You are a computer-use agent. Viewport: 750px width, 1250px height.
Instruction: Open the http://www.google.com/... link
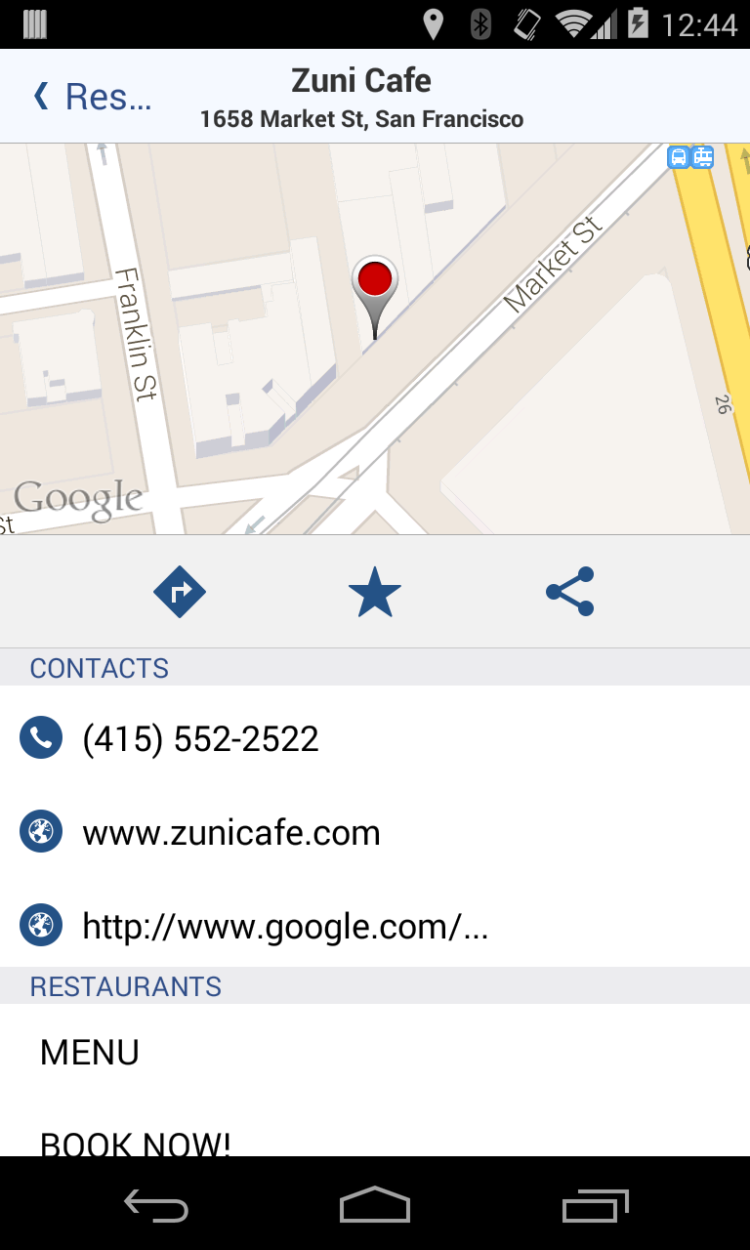click(x=285, y=927)
